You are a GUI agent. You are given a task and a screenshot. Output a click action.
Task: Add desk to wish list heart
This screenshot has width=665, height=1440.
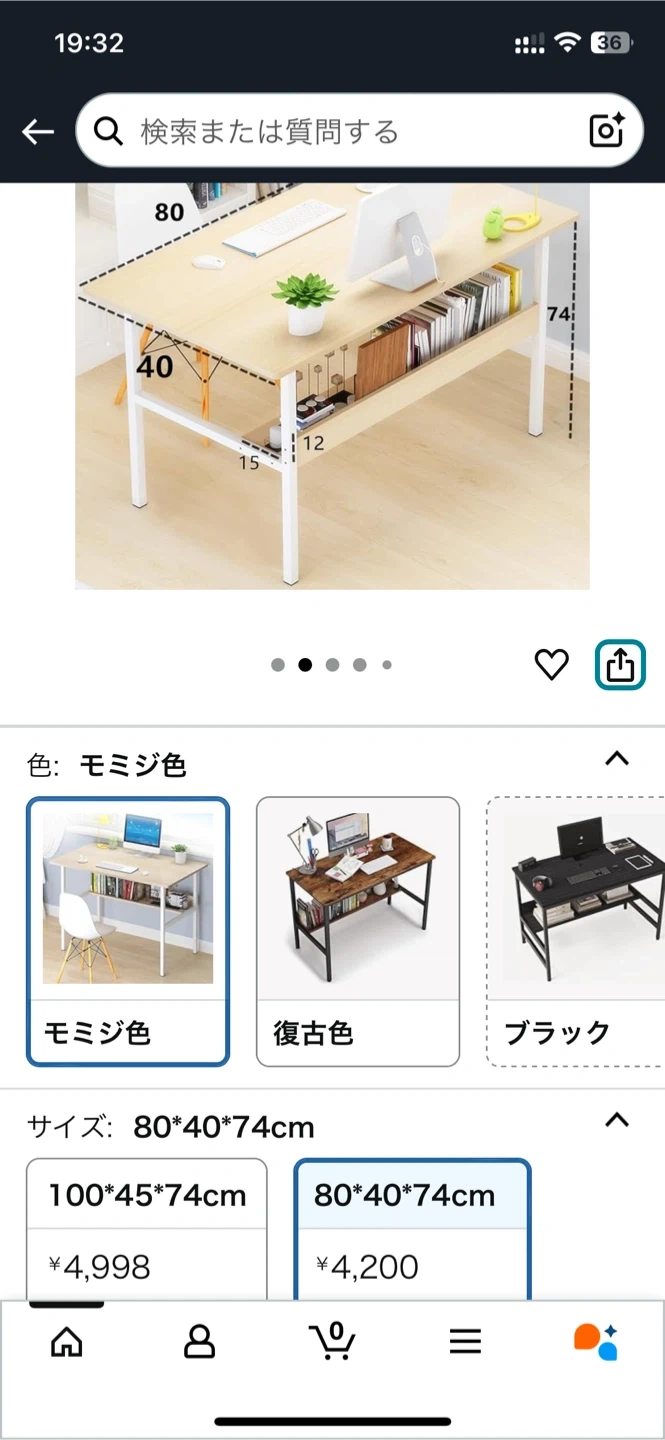pos(551,665)
